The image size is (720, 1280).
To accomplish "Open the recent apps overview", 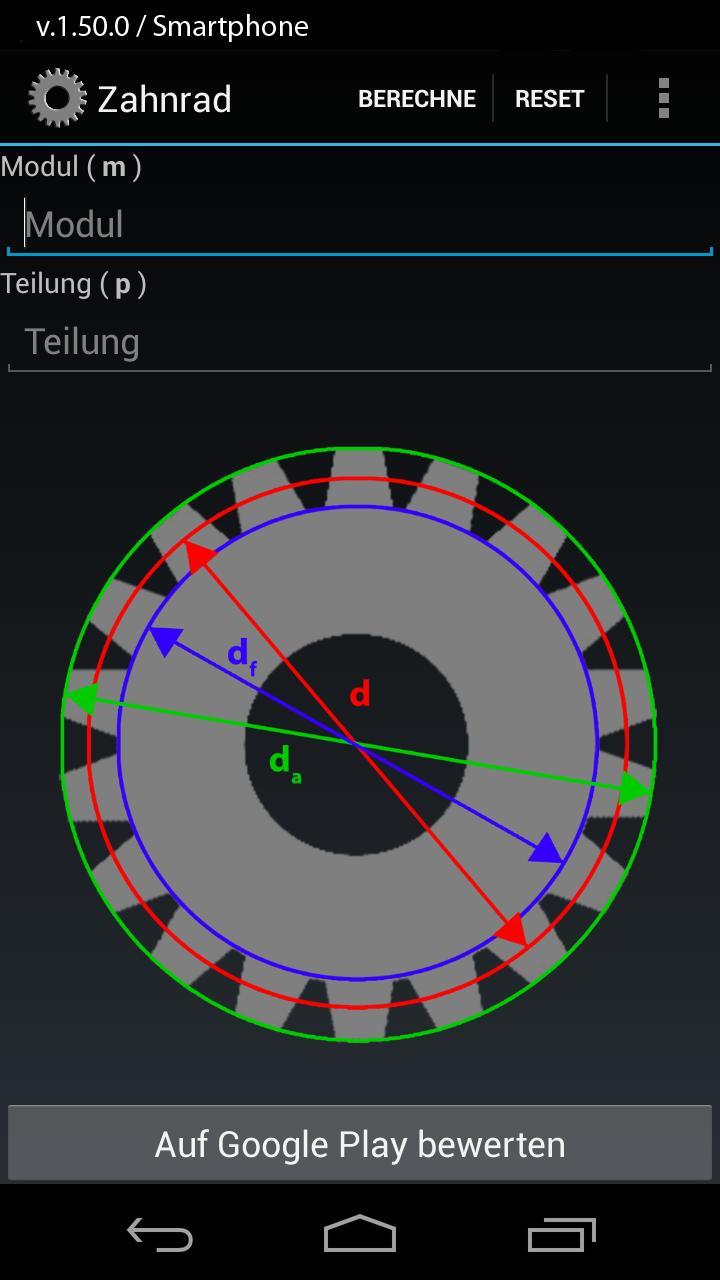I will coord(561,1235).
